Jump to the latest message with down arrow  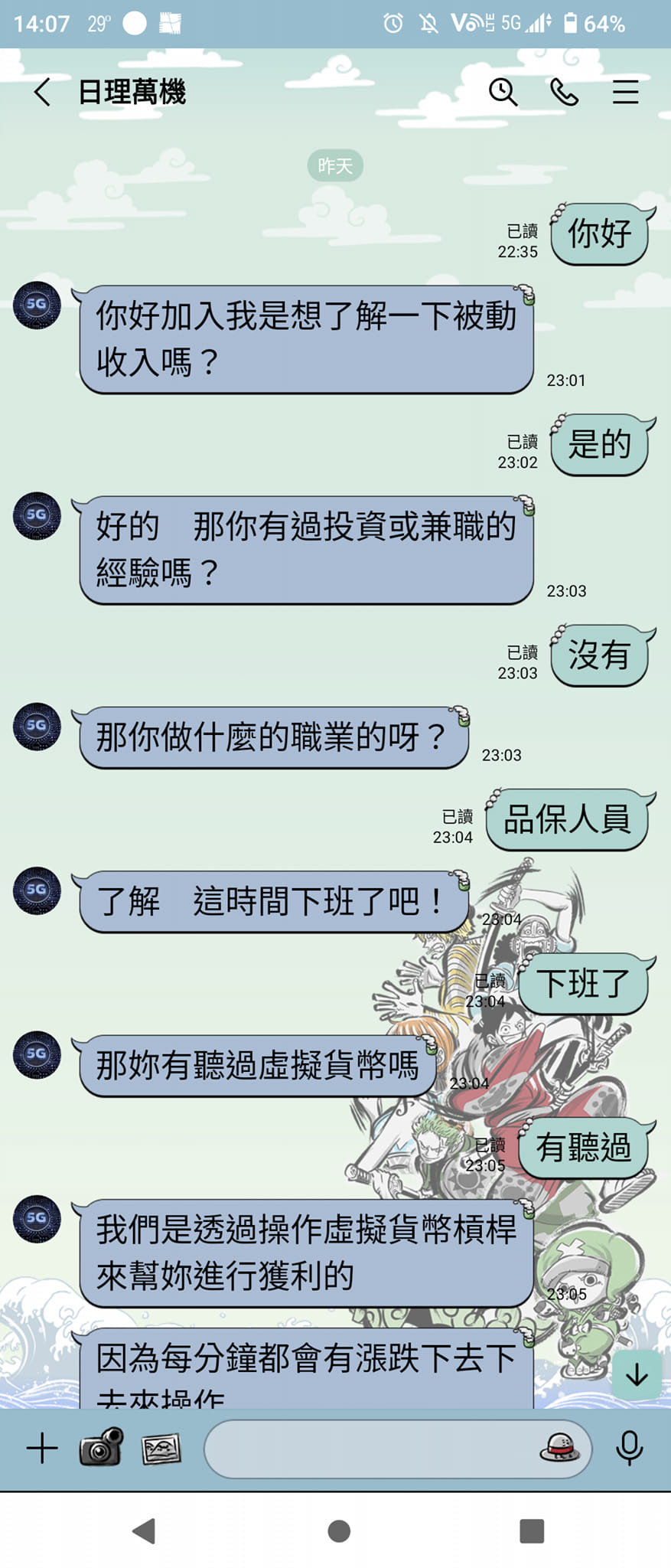click(x=637, y=1376)
